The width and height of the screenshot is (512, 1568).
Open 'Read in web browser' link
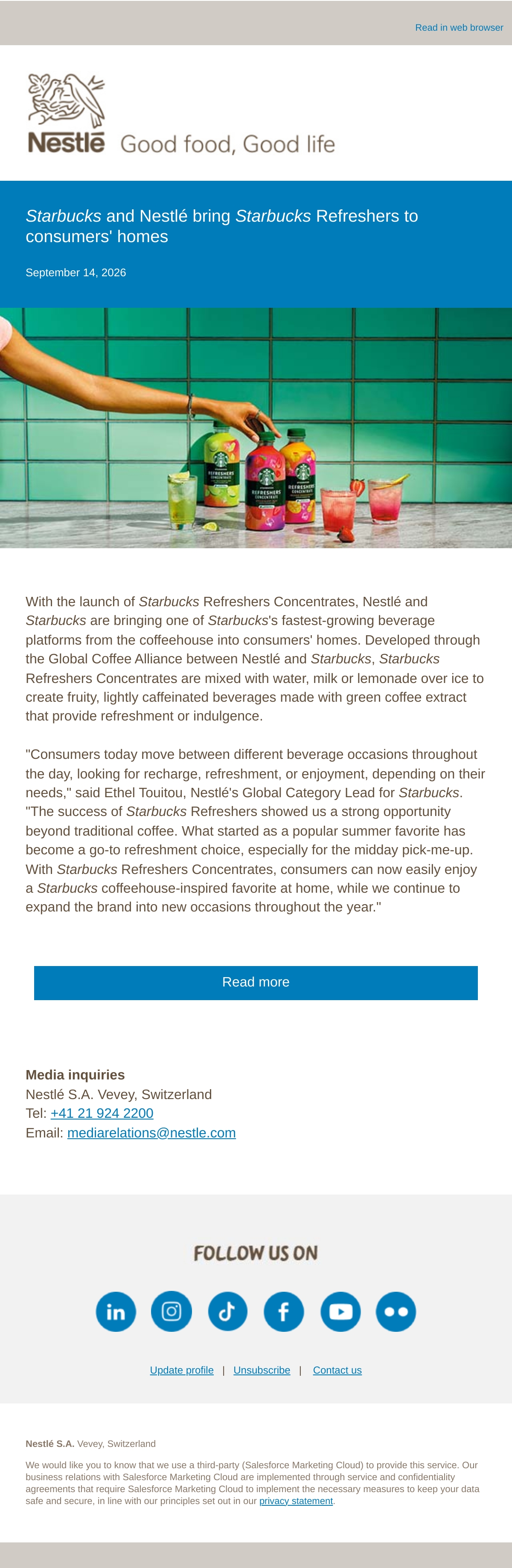[459, 27]
